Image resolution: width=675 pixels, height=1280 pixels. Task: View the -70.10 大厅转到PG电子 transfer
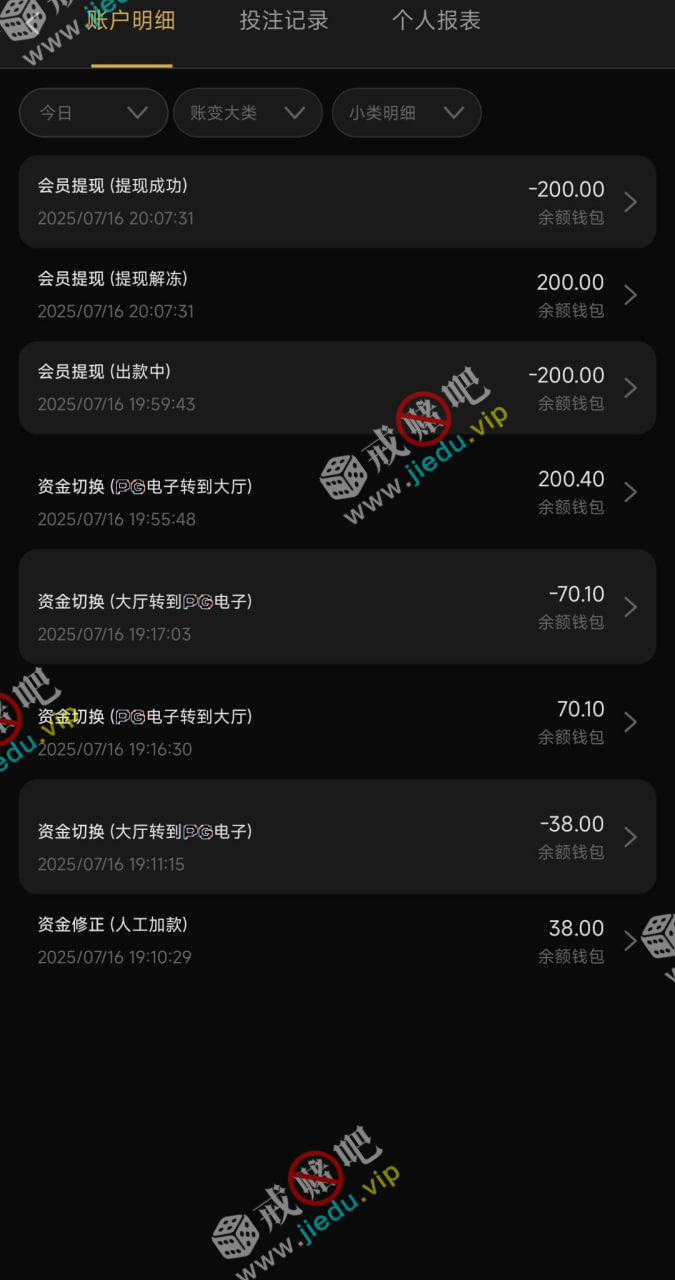[x=337, y=607]
